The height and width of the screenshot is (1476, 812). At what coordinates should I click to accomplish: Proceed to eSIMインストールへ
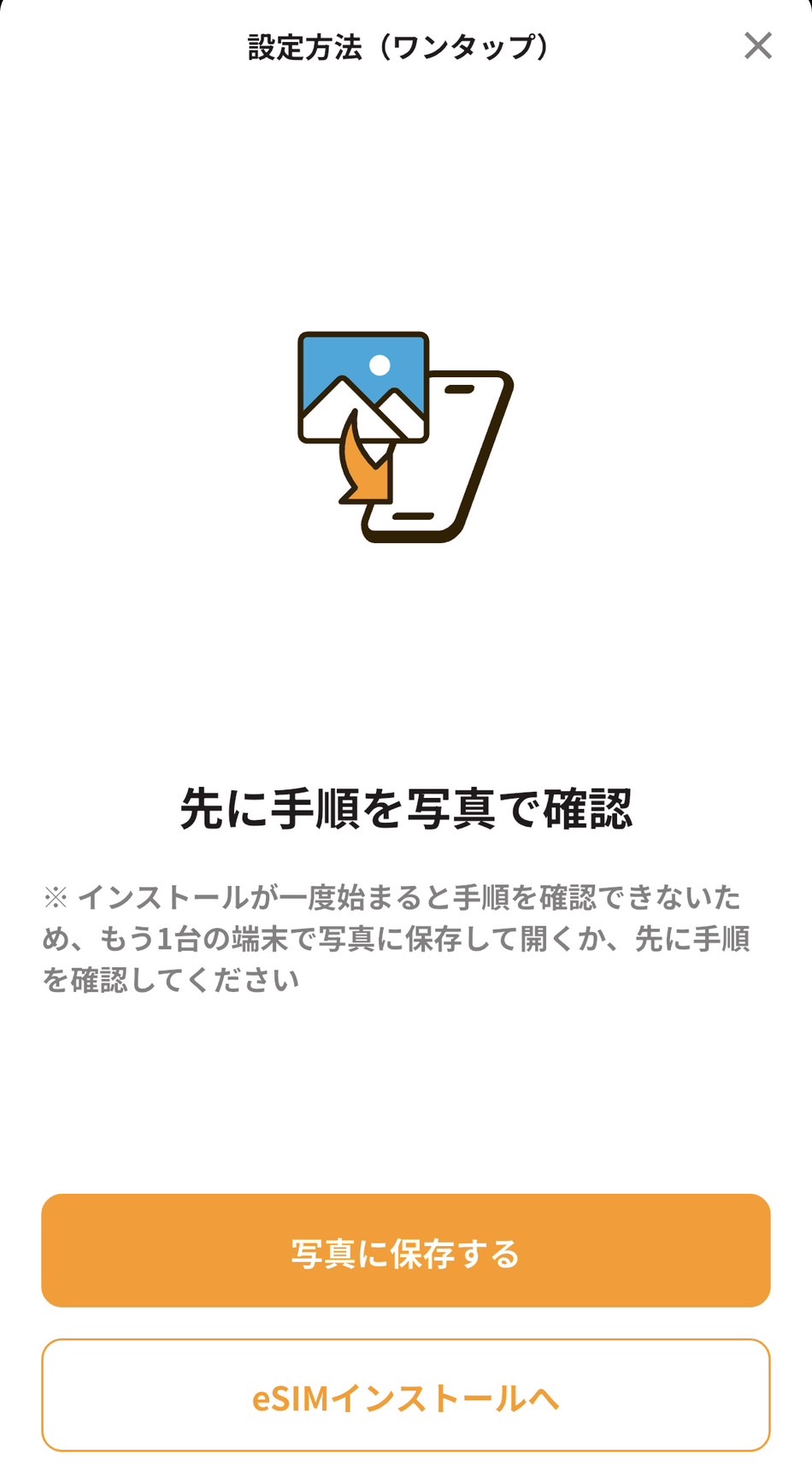406,1395
